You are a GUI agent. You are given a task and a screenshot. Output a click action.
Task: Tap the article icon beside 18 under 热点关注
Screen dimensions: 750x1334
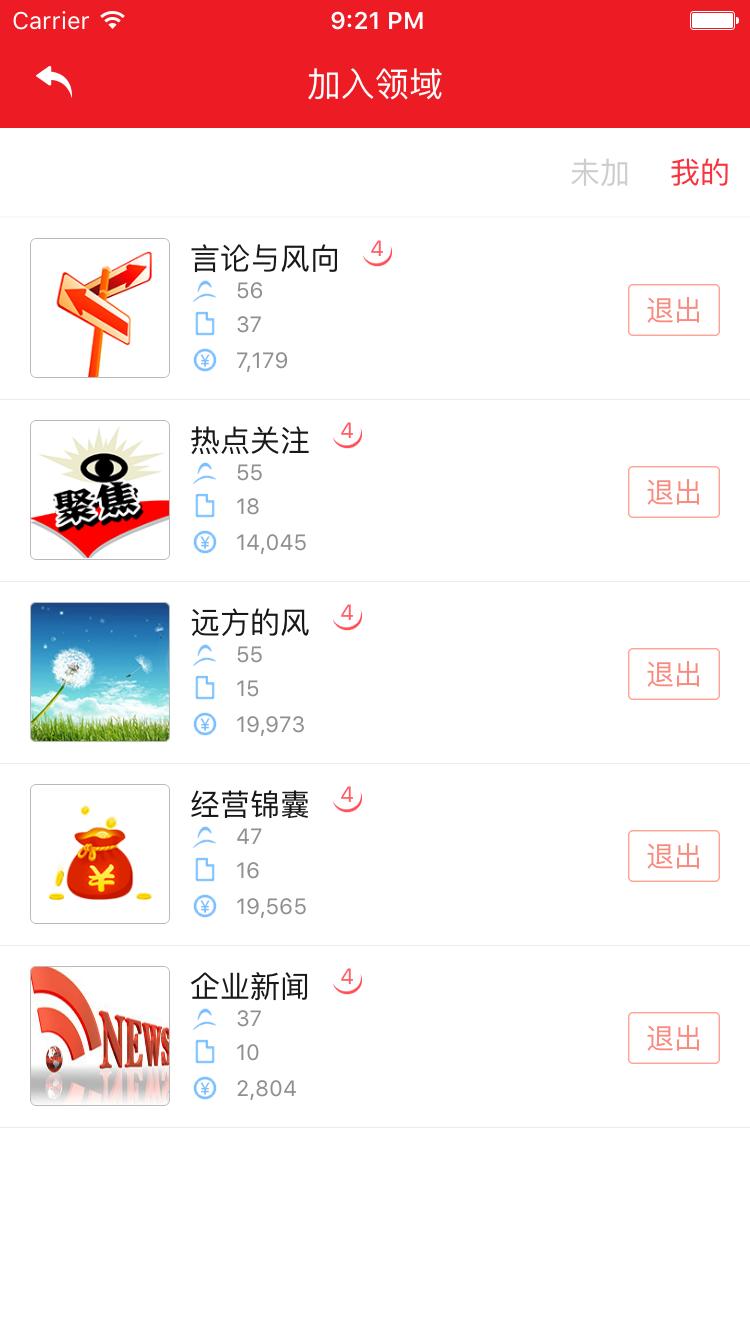coord(204,506)
